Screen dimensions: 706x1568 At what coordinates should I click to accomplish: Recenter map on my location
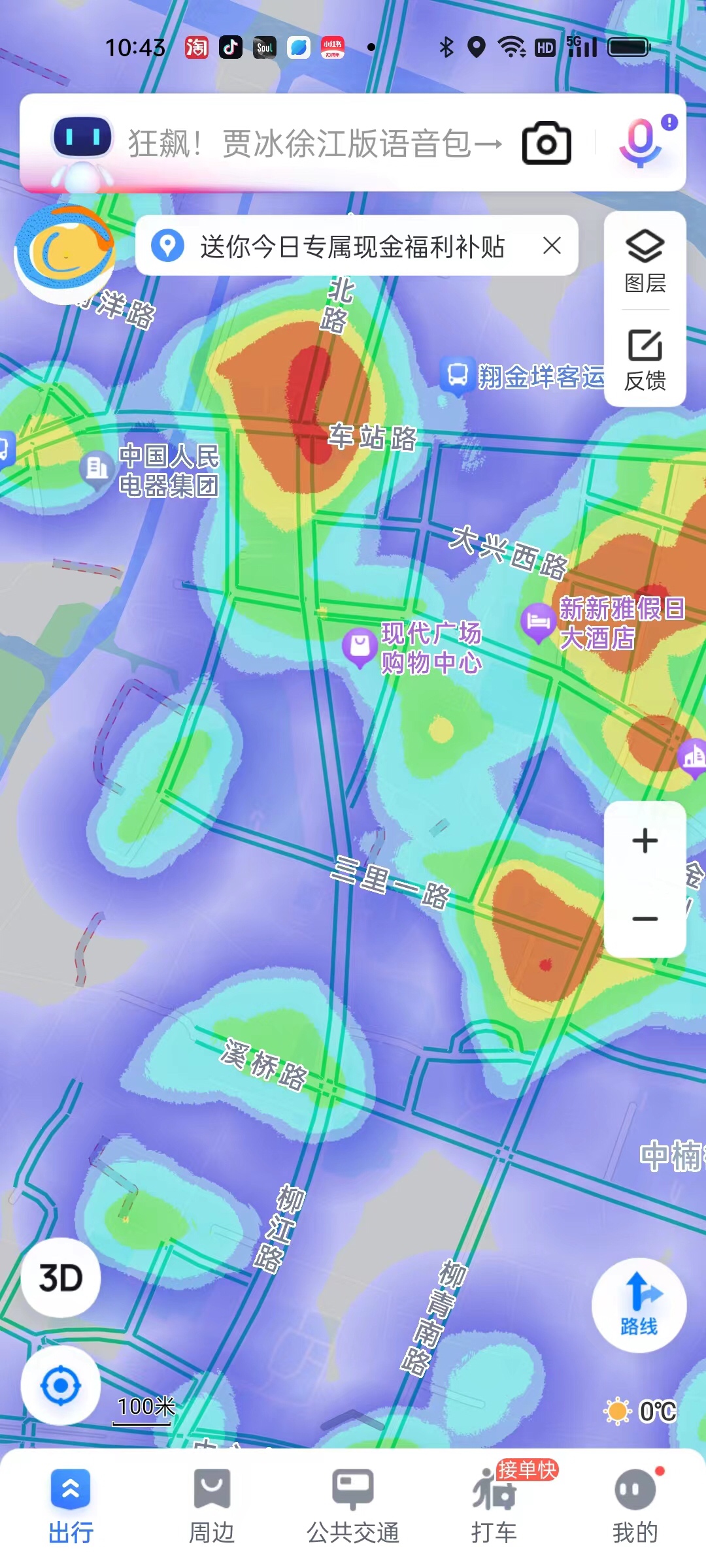(x=61, y=1385)
